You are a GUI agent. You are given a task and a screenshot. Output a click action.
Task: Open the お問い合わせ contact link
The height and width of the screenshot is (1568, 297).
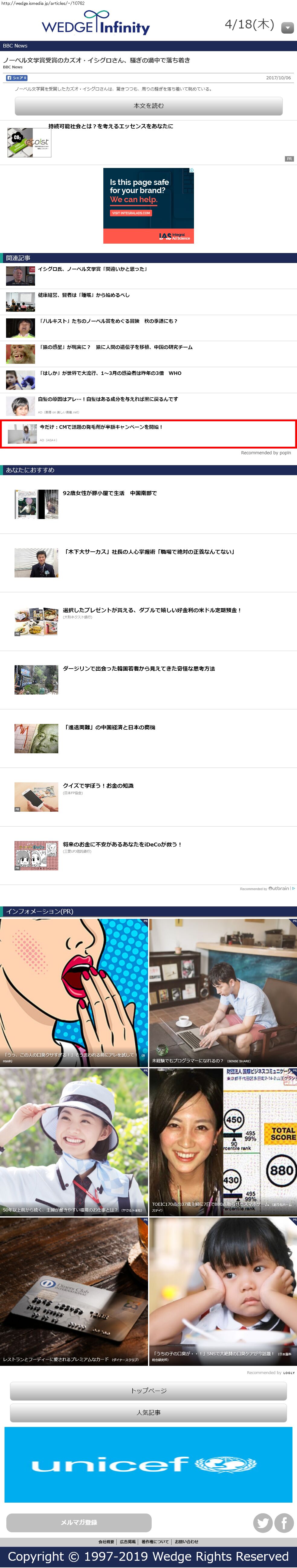click(186, 1542)
